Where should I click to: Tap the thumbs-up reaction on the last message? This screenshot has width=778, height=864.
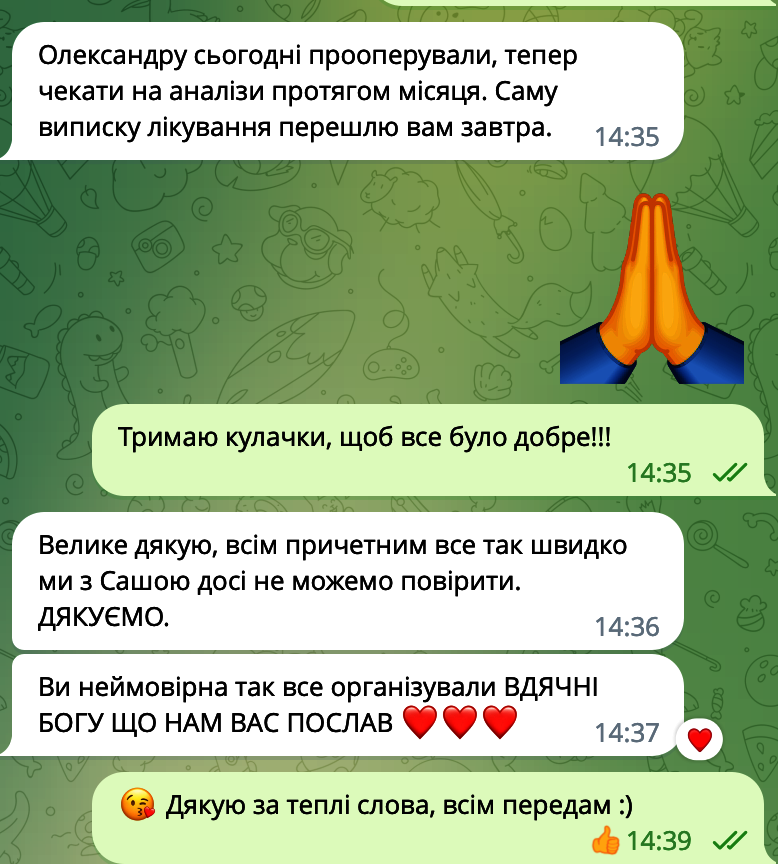(x=606, y=841)
